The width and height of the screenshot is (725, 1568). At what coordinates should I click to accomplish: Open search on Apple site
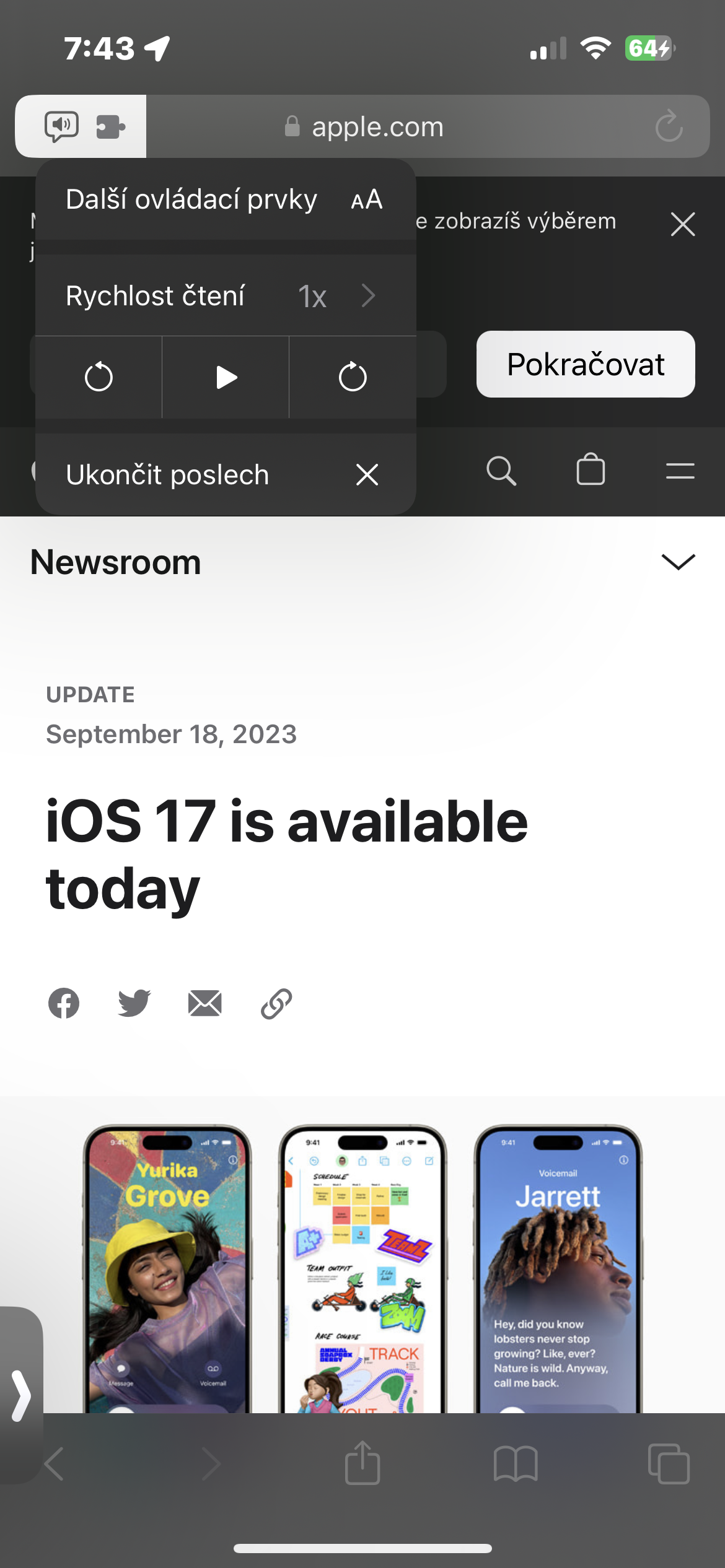[501, 471]
